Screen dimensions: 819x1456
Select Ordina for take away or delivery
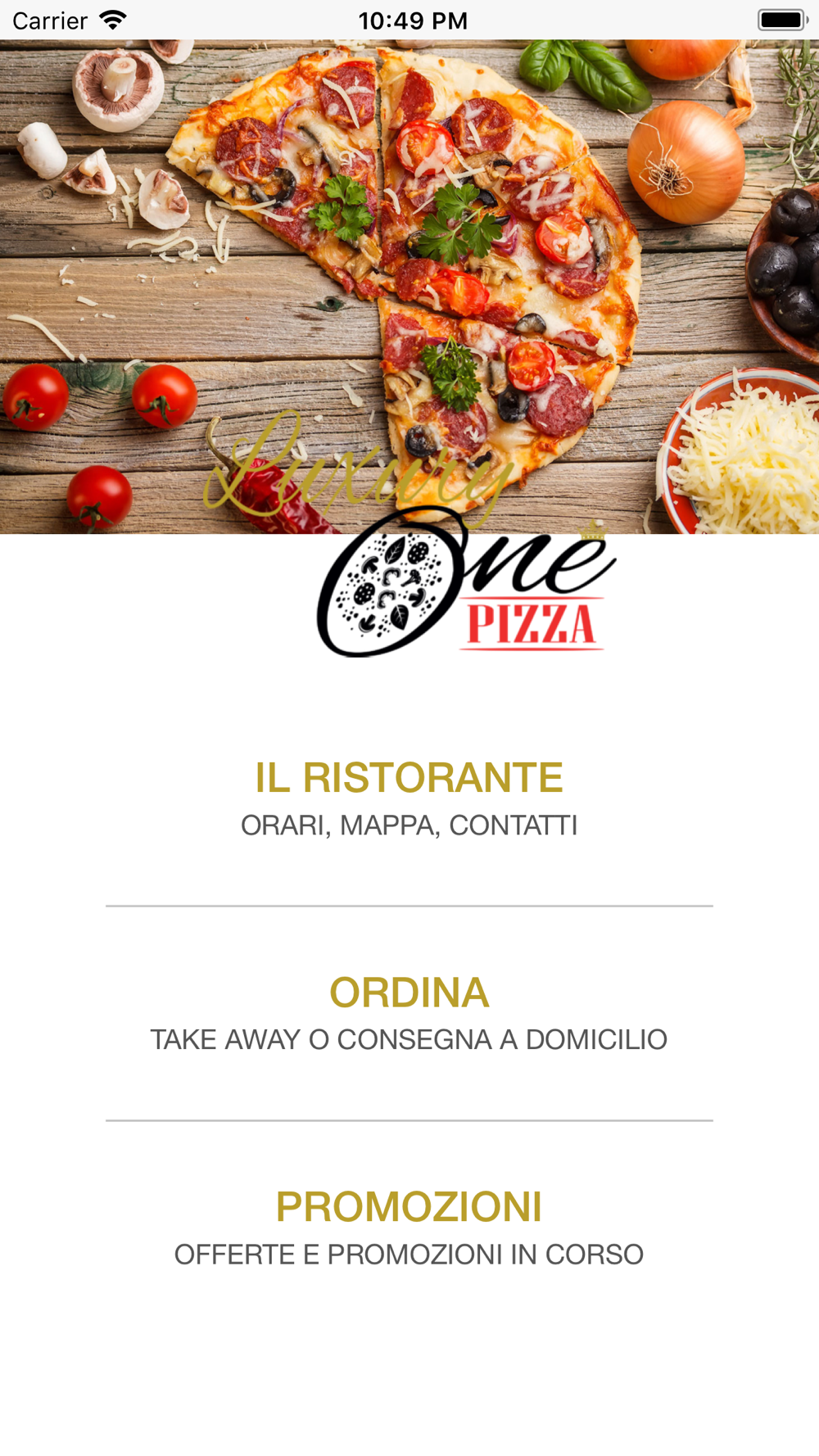point(409,1012)
